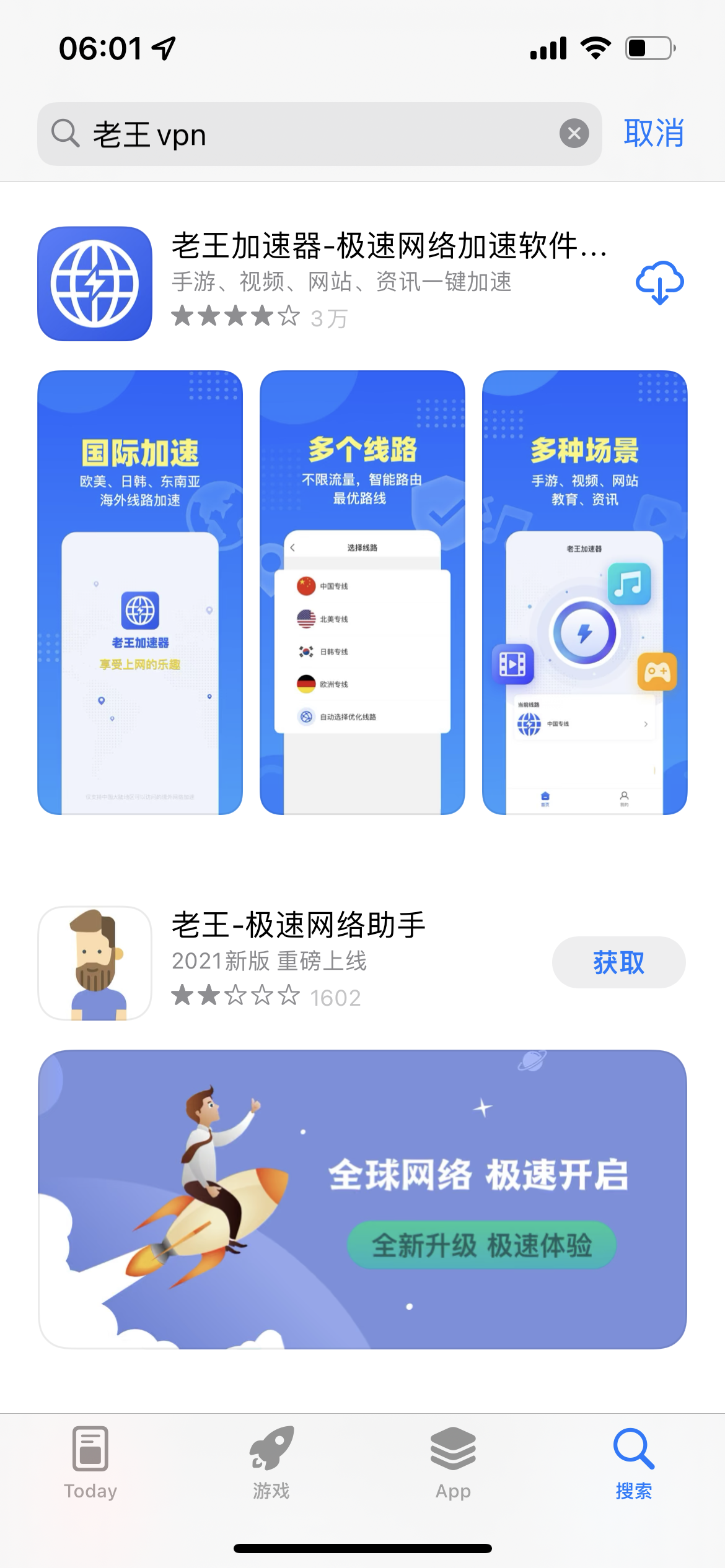Get 老王-极速网络助手 with the 获取 button

(x=618, y=962)
